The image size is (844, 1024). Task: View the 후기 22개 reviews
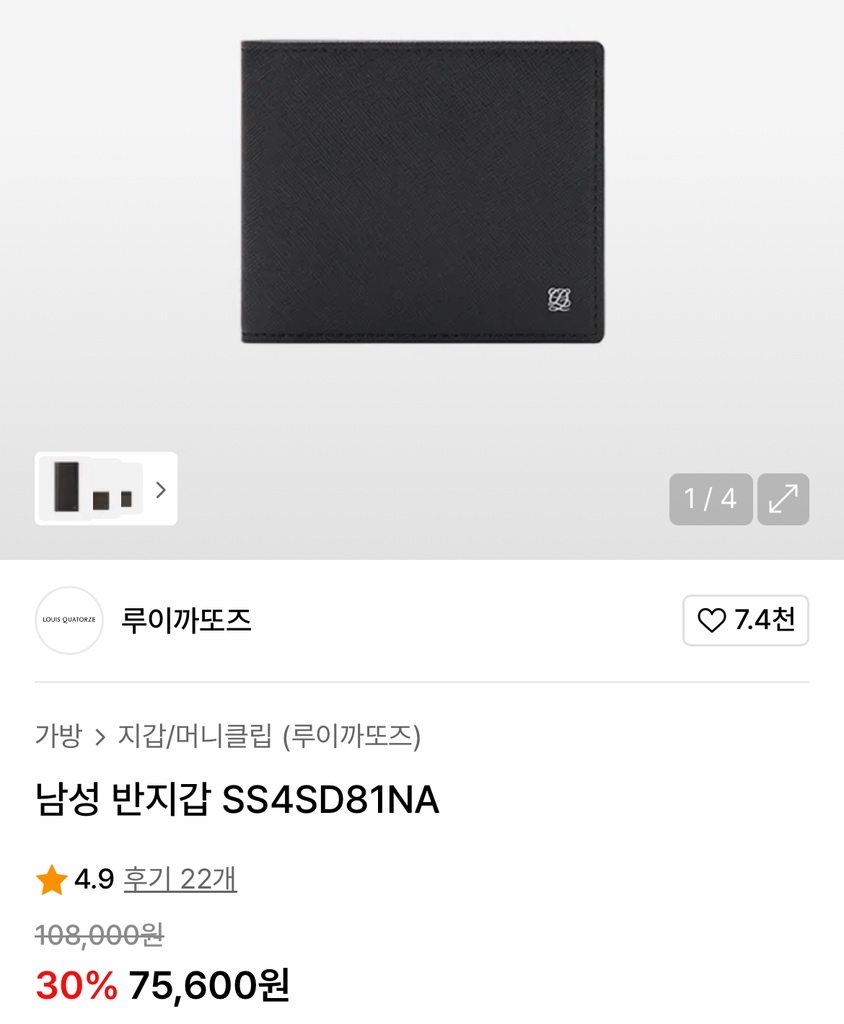pos(180,879)
